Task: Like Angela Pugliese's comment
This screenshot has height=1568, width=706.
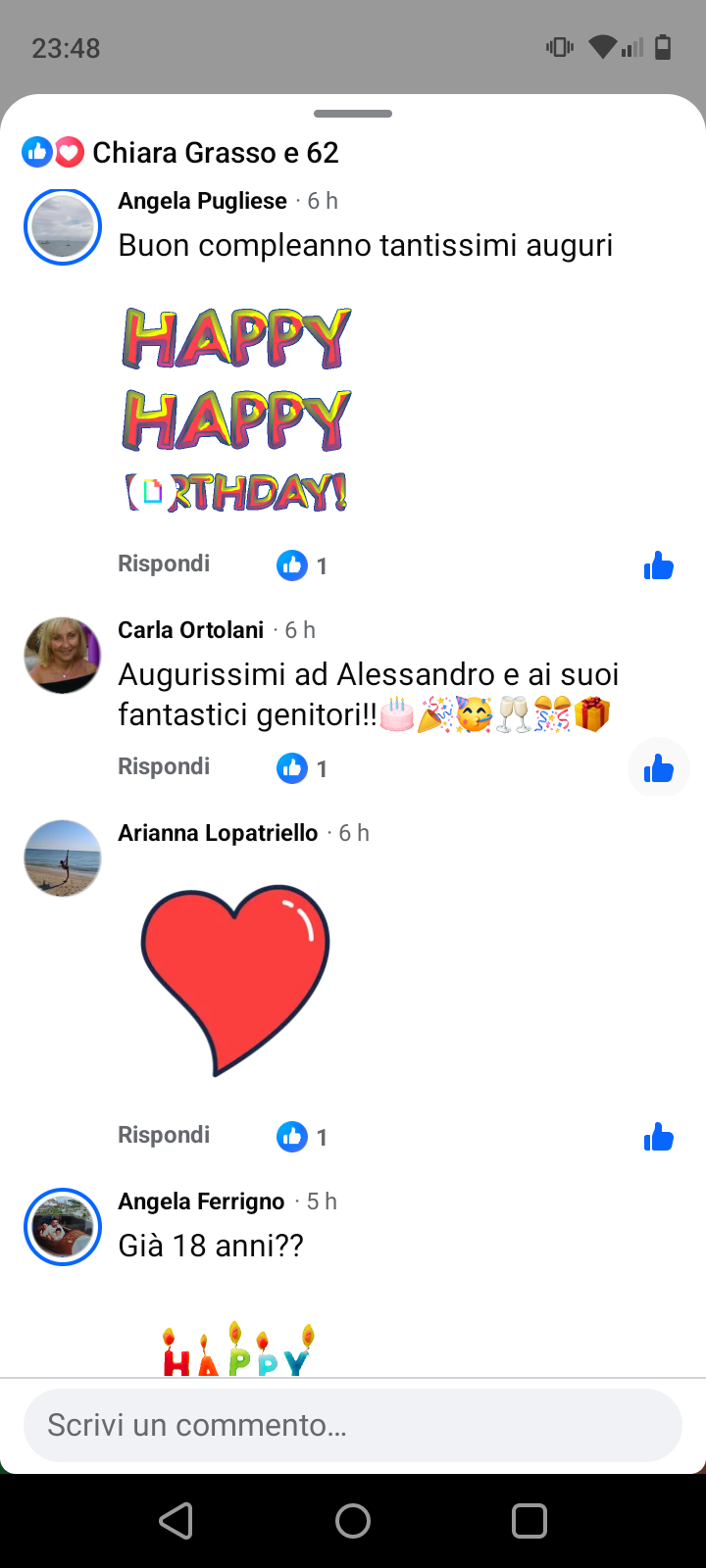Action: pyautogui.click(x=658, y=565)
